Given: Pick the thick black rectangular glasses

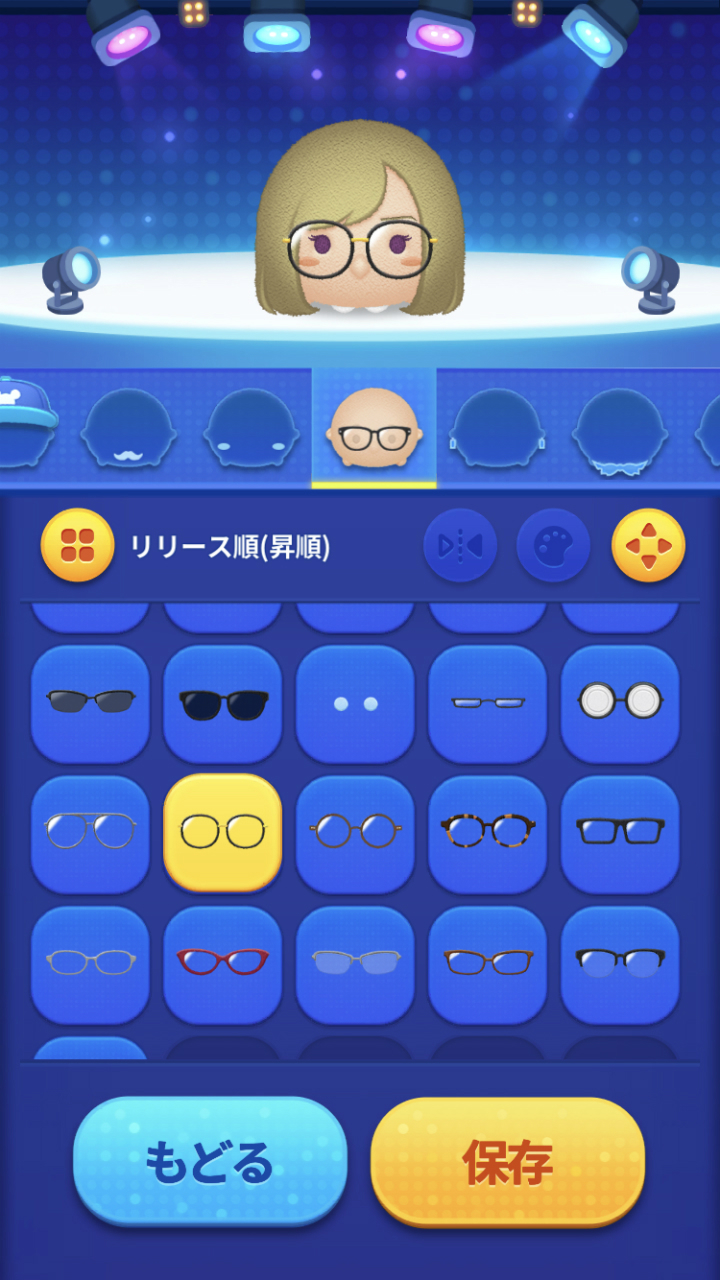Looking at the screenshot, I should coord(620,832).
